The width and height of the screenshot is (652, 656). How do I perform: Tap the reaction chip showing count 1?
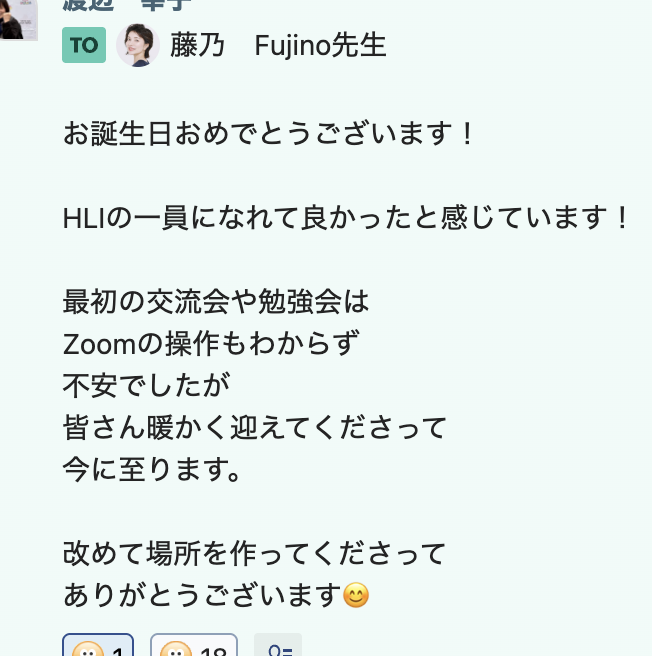pos(98,646)
